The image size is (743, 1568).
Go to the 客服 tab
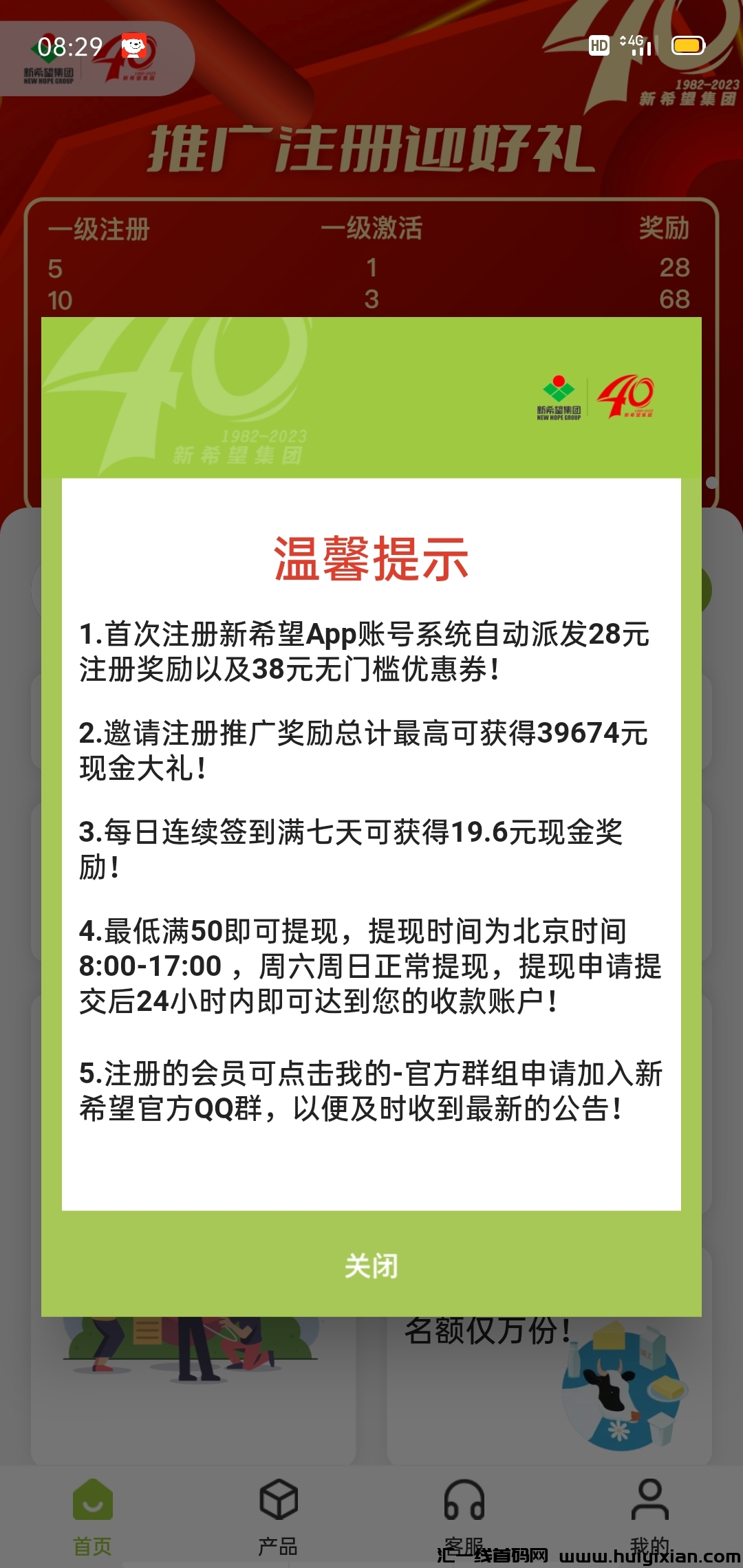tap(464, 1513)
